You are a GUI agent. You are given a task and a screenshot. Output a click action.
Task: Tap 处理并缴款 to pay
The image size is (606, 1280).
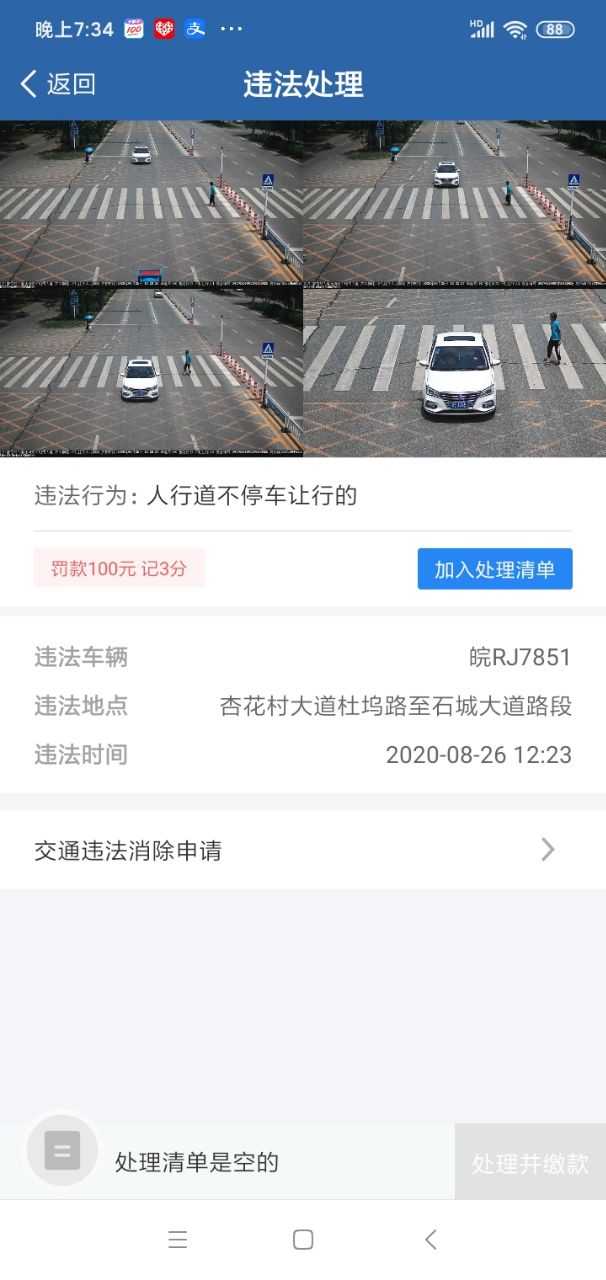tap(530, 1162)
